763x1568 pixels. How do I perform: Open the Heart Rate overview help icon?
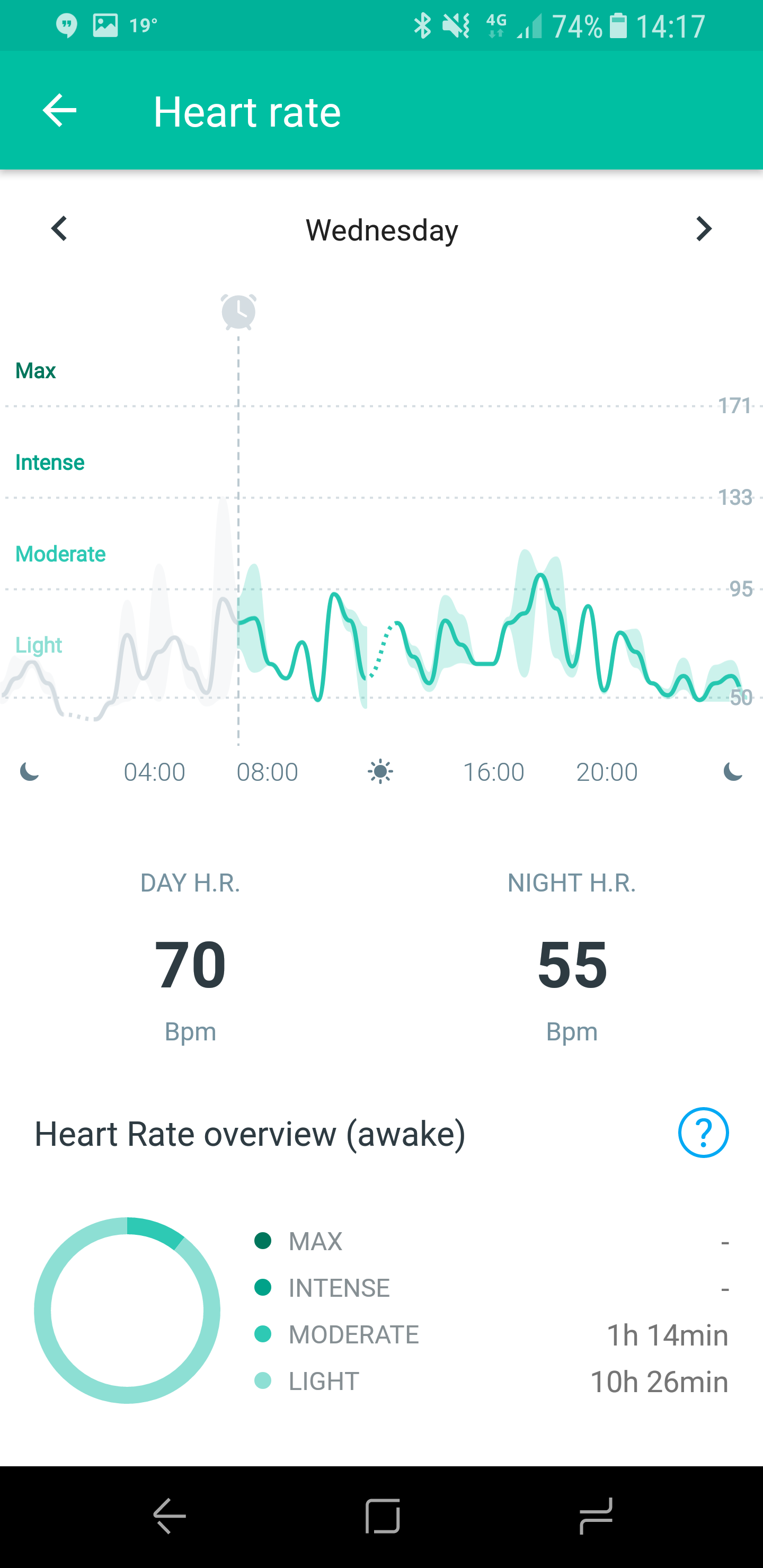click(x=703, y=1132)
